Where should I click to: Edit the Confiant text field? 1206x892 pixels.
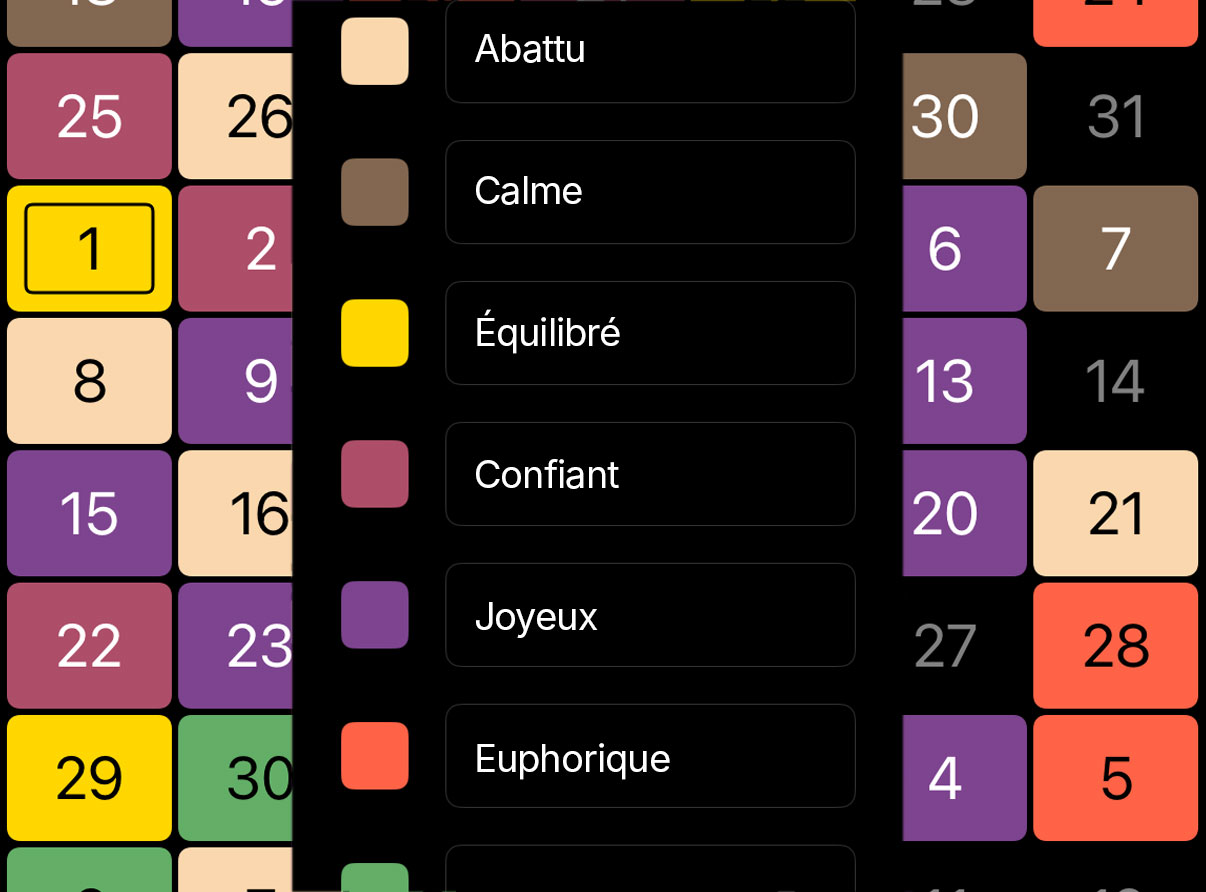(x=650, y=474)
